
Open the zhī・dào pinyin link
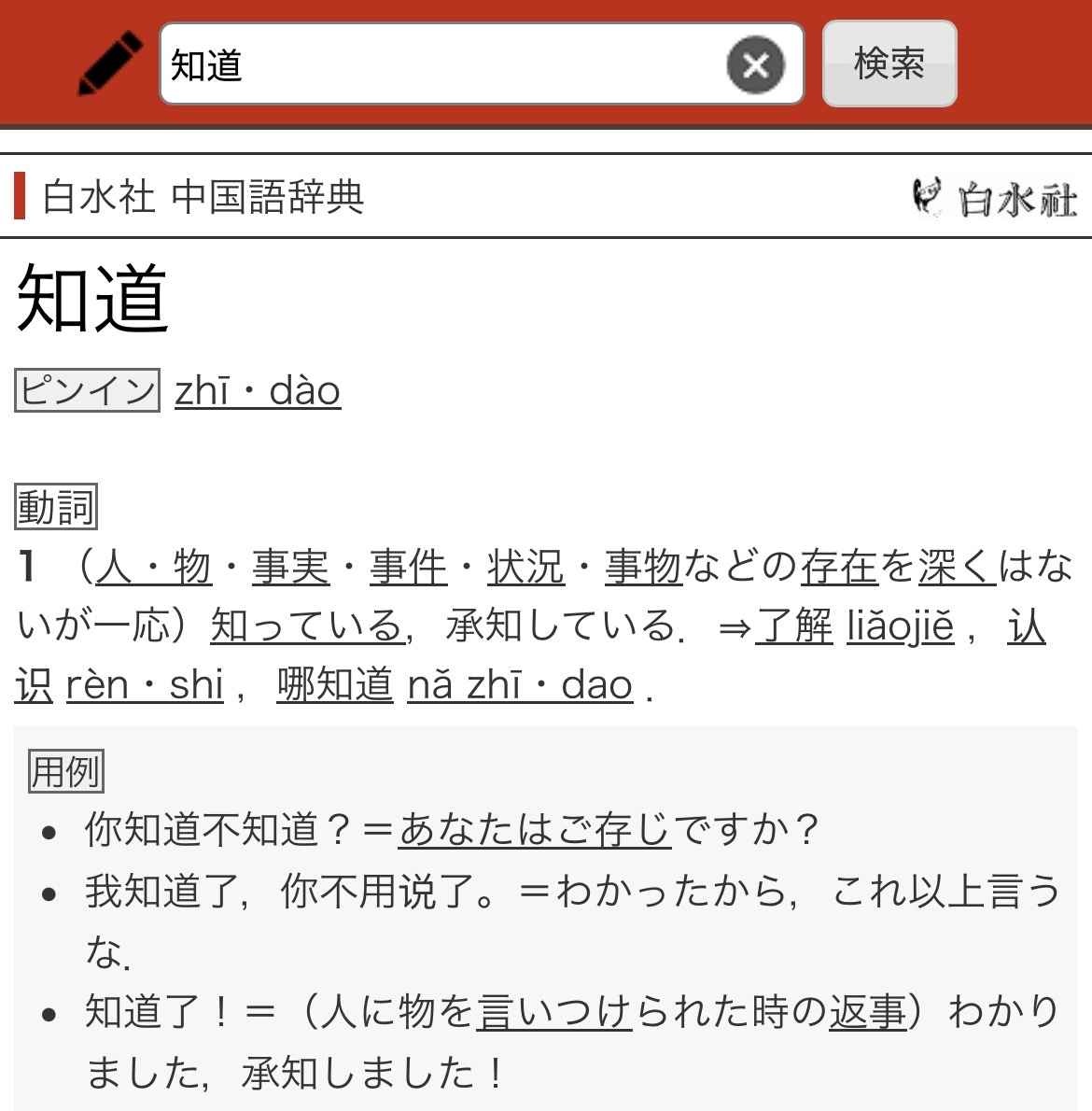(x=258, y=390)
